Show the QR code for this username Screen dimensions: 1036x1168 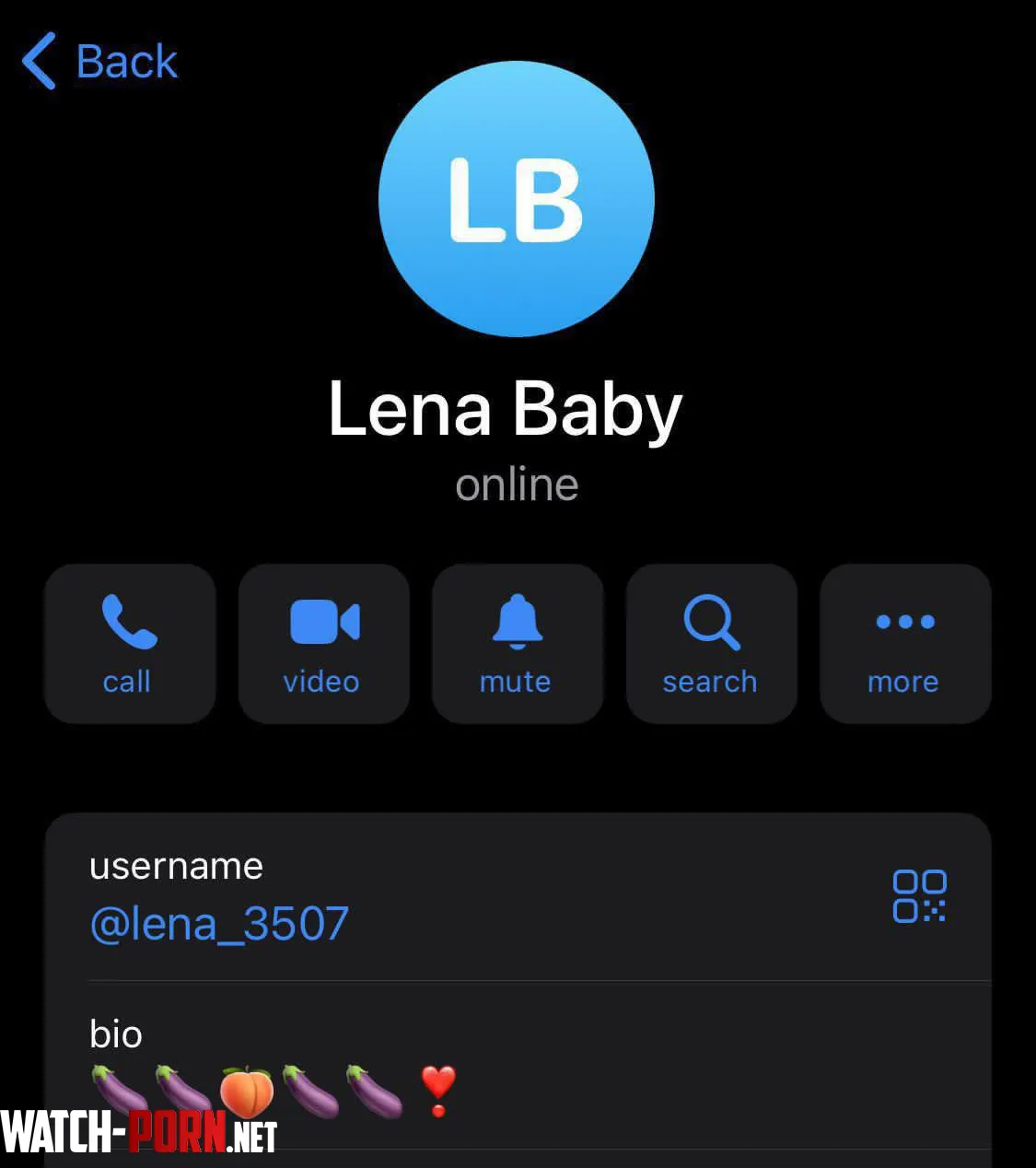click(x=918, y=895)
